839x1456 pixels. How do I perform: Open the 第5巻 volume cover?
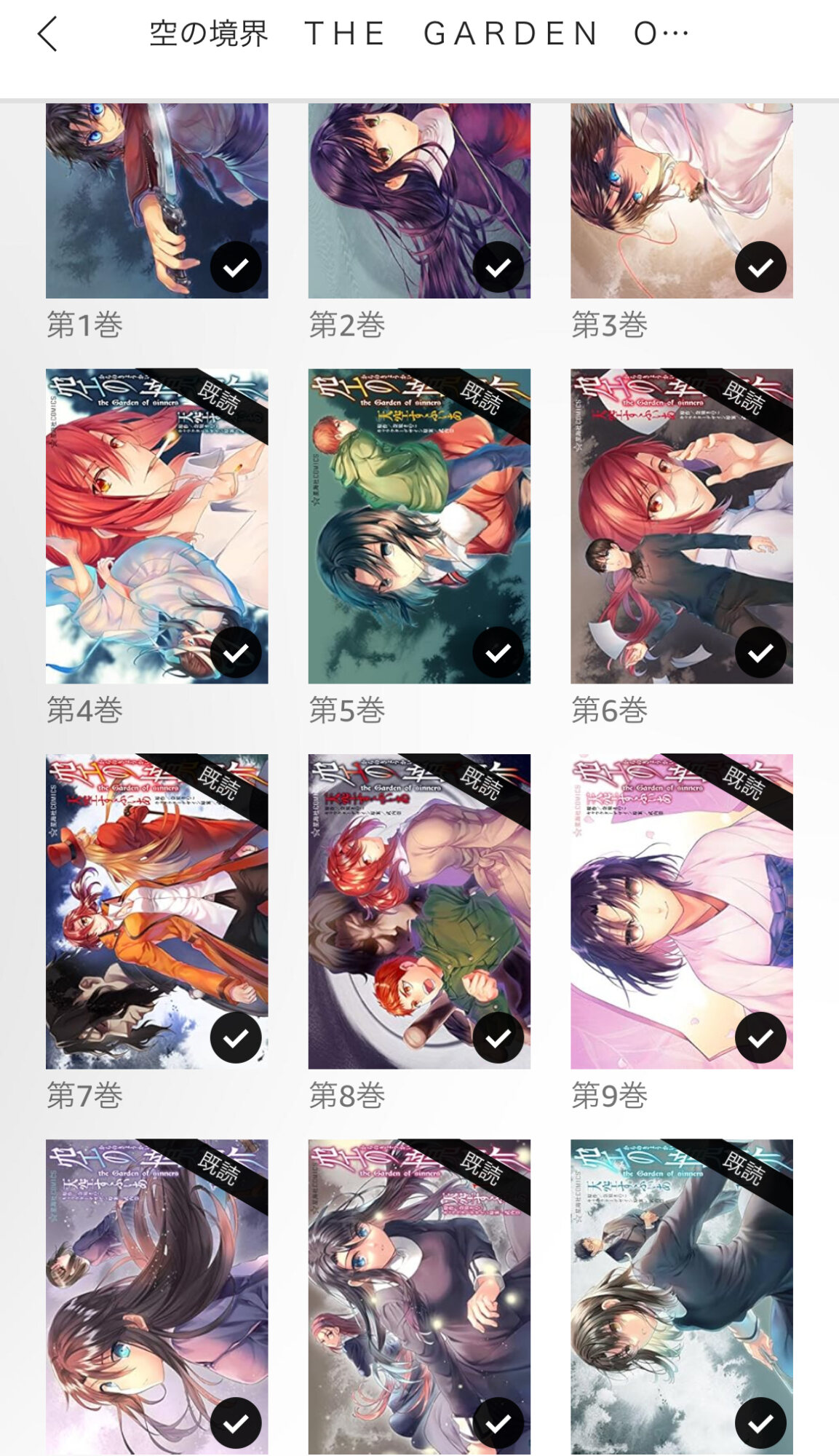[419, 526]
